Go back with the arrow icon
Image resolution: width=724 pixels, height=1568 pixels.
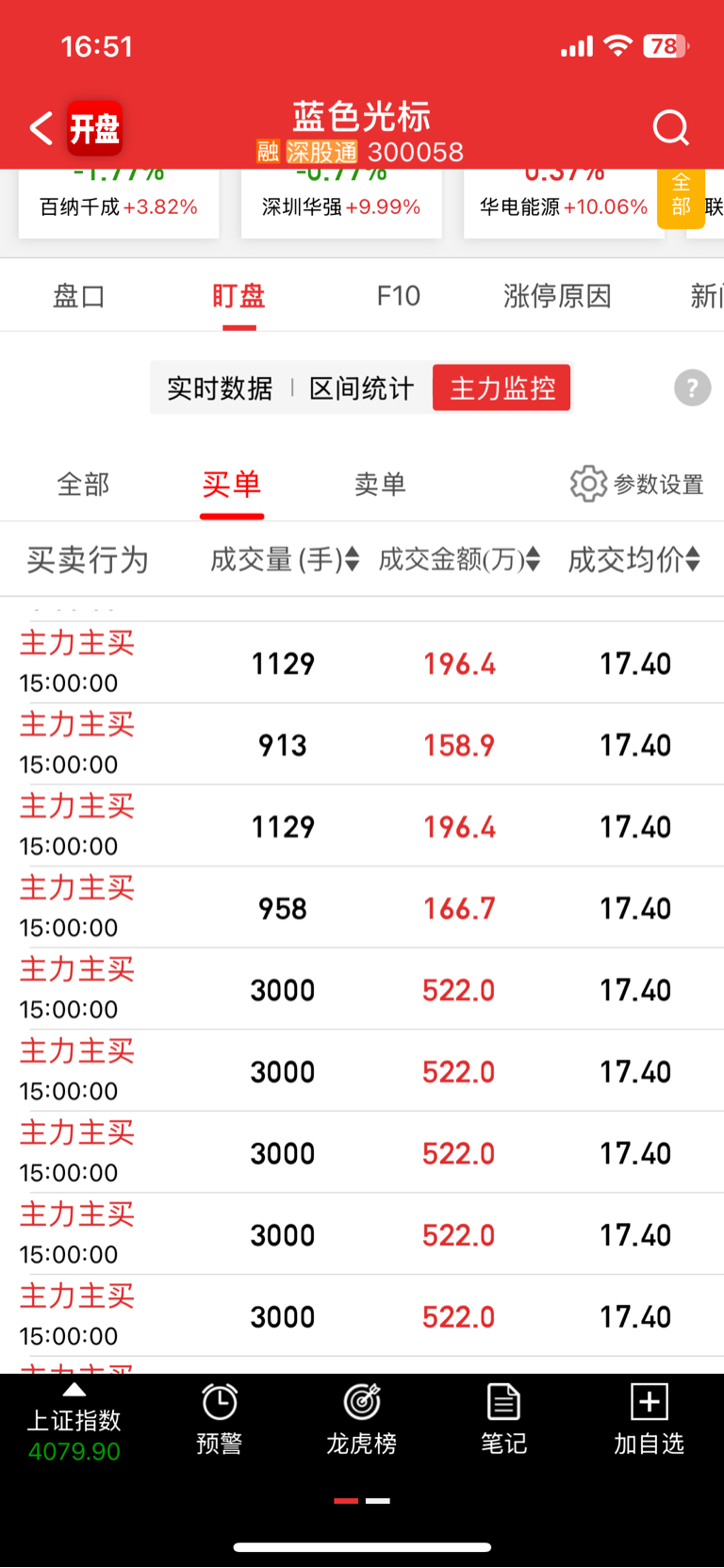click(41, 128)
